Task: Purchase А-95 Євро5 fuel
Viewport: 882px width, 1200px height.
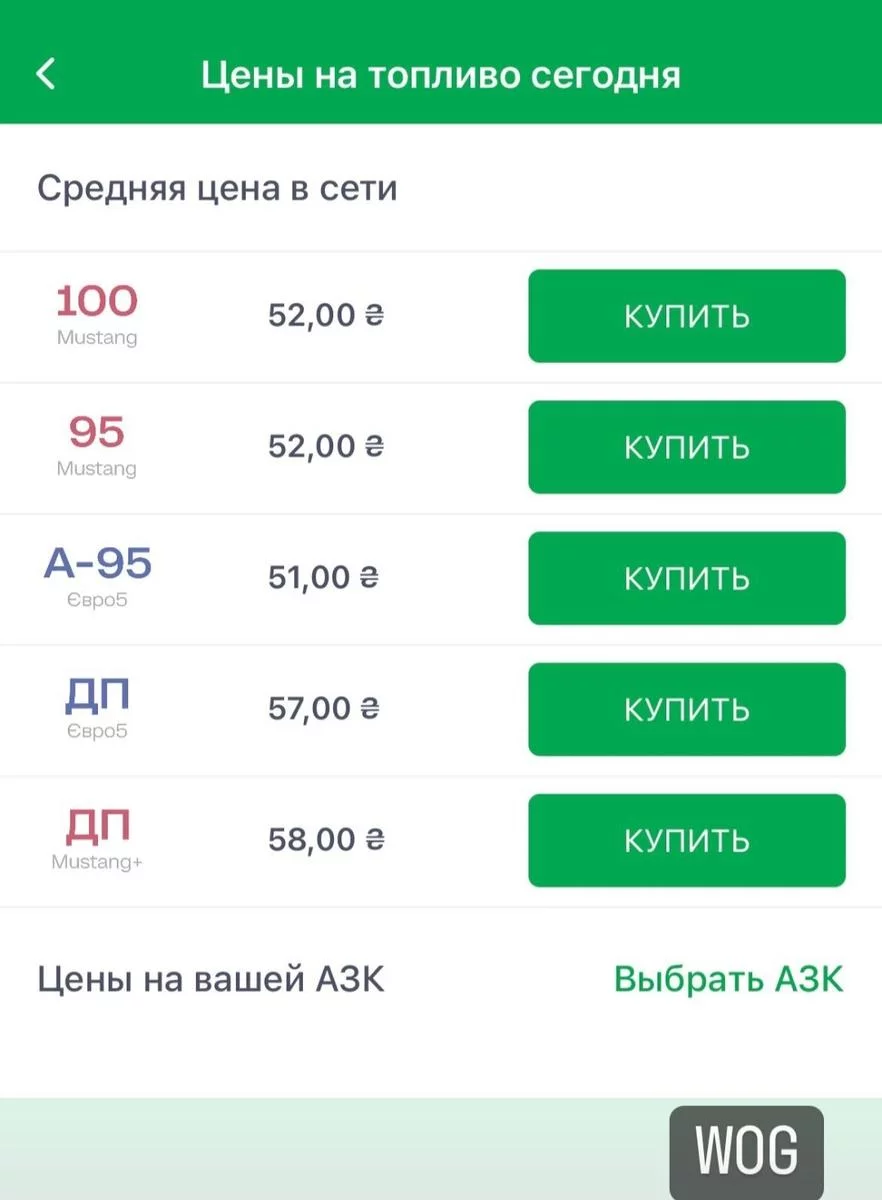Action: click(x=686, y=578)
